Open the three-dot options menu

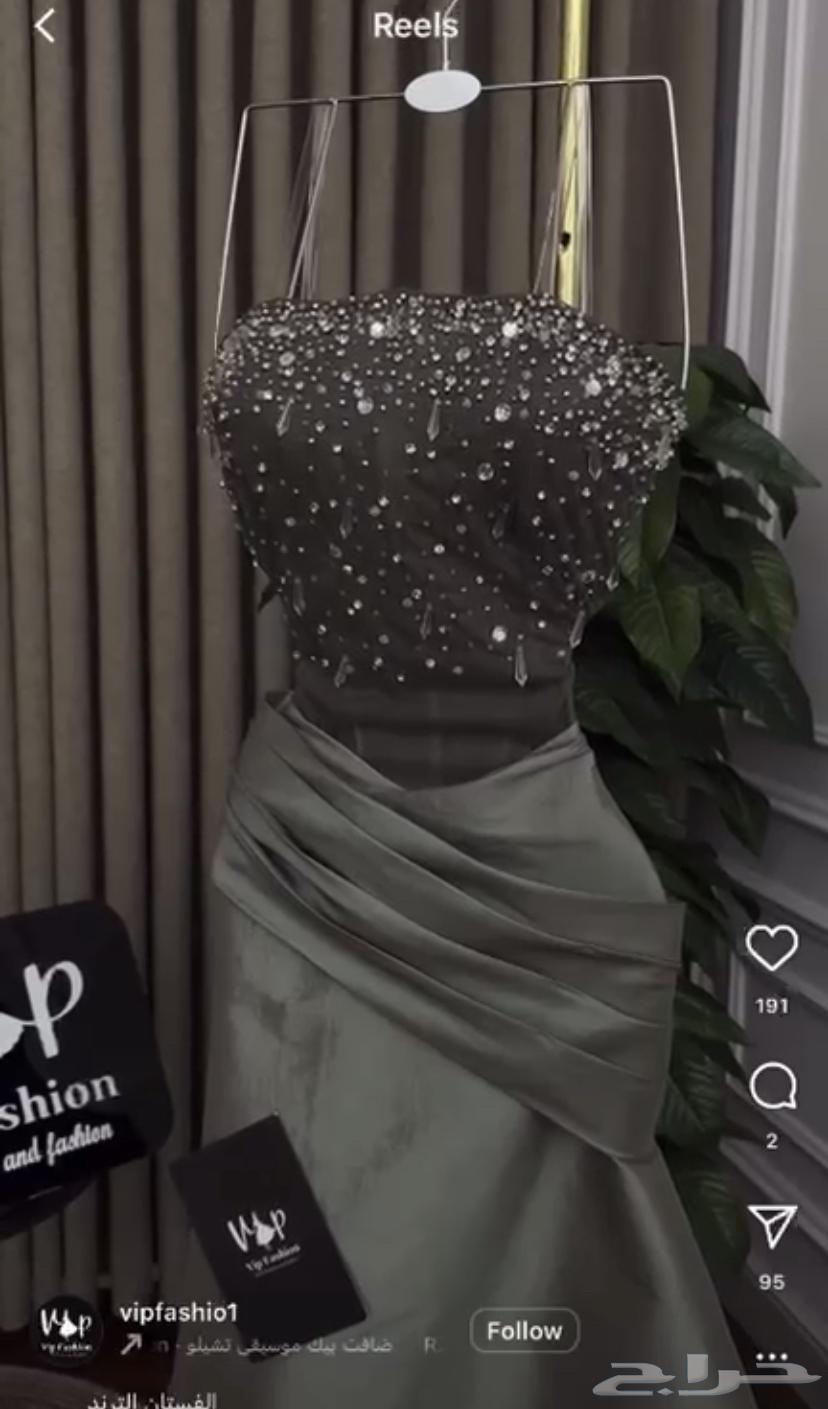point(771,1355)
